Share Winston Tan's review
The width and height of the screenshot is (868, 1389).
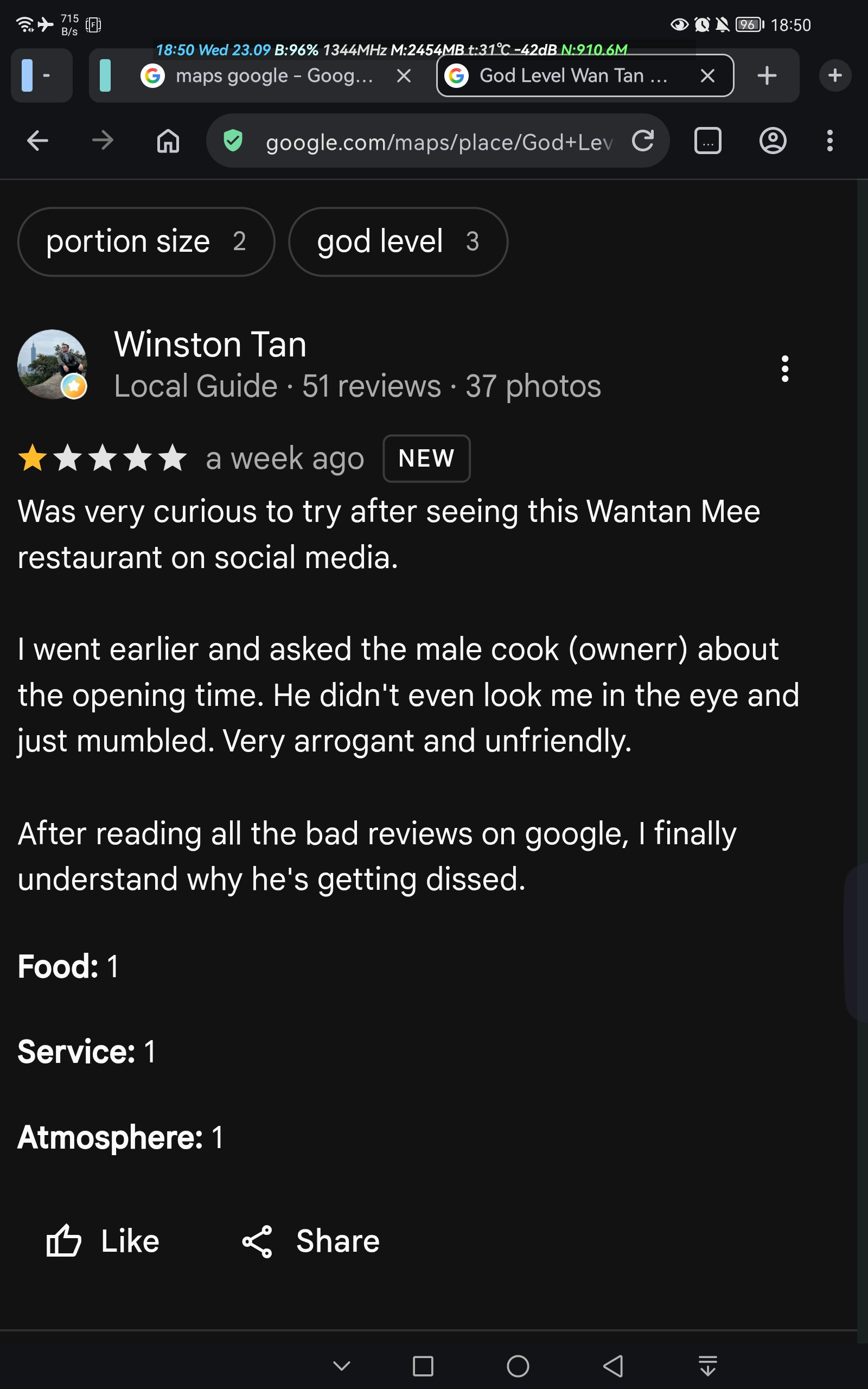310,1241
